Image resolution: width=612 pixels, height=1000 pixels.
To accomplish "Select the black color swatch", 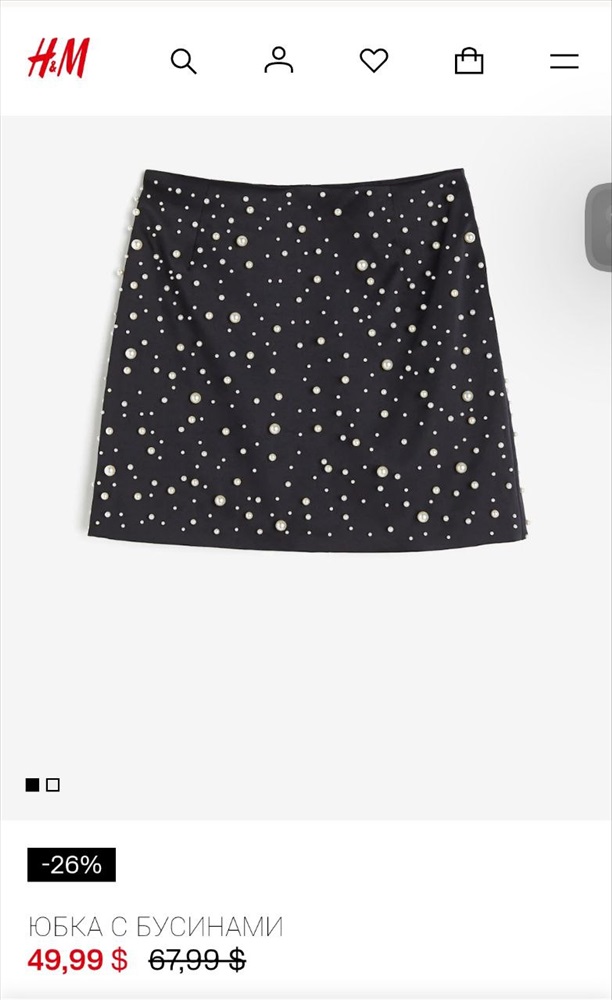I will pos(33,785).
